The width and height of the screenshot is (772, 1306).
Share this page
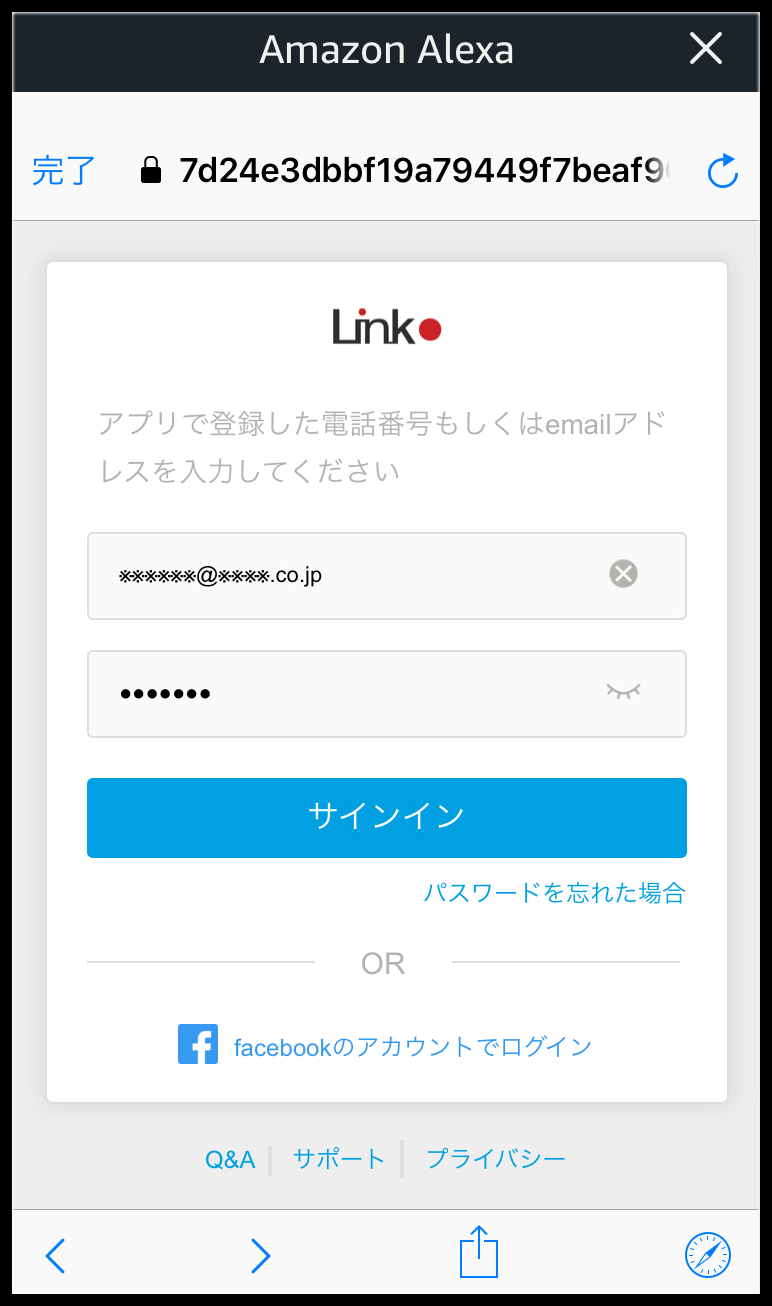pyautogui.click(x=479, y=1252)
